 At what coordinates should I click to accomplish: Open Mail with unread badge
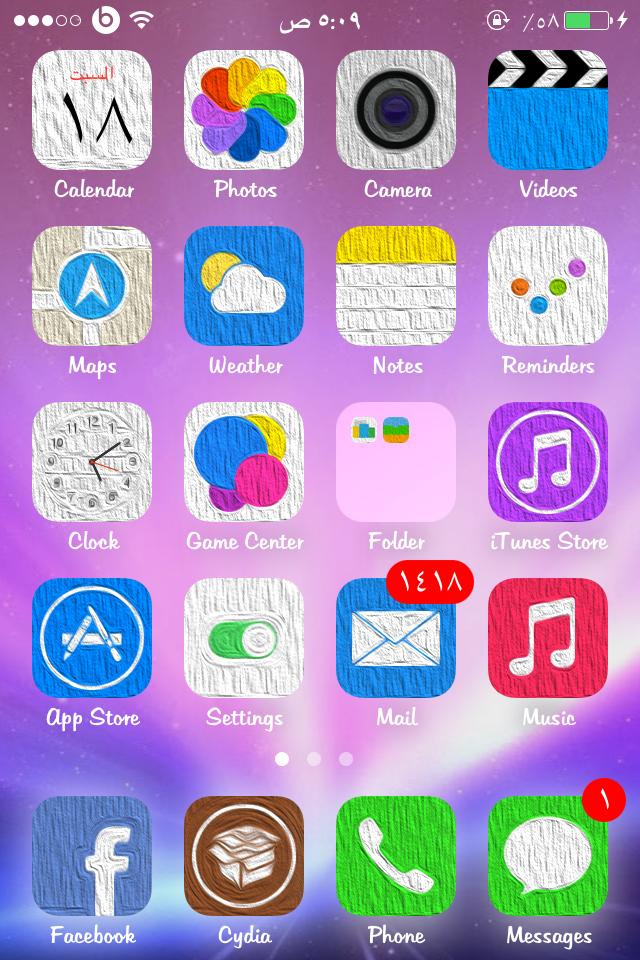tap(396, 638)
